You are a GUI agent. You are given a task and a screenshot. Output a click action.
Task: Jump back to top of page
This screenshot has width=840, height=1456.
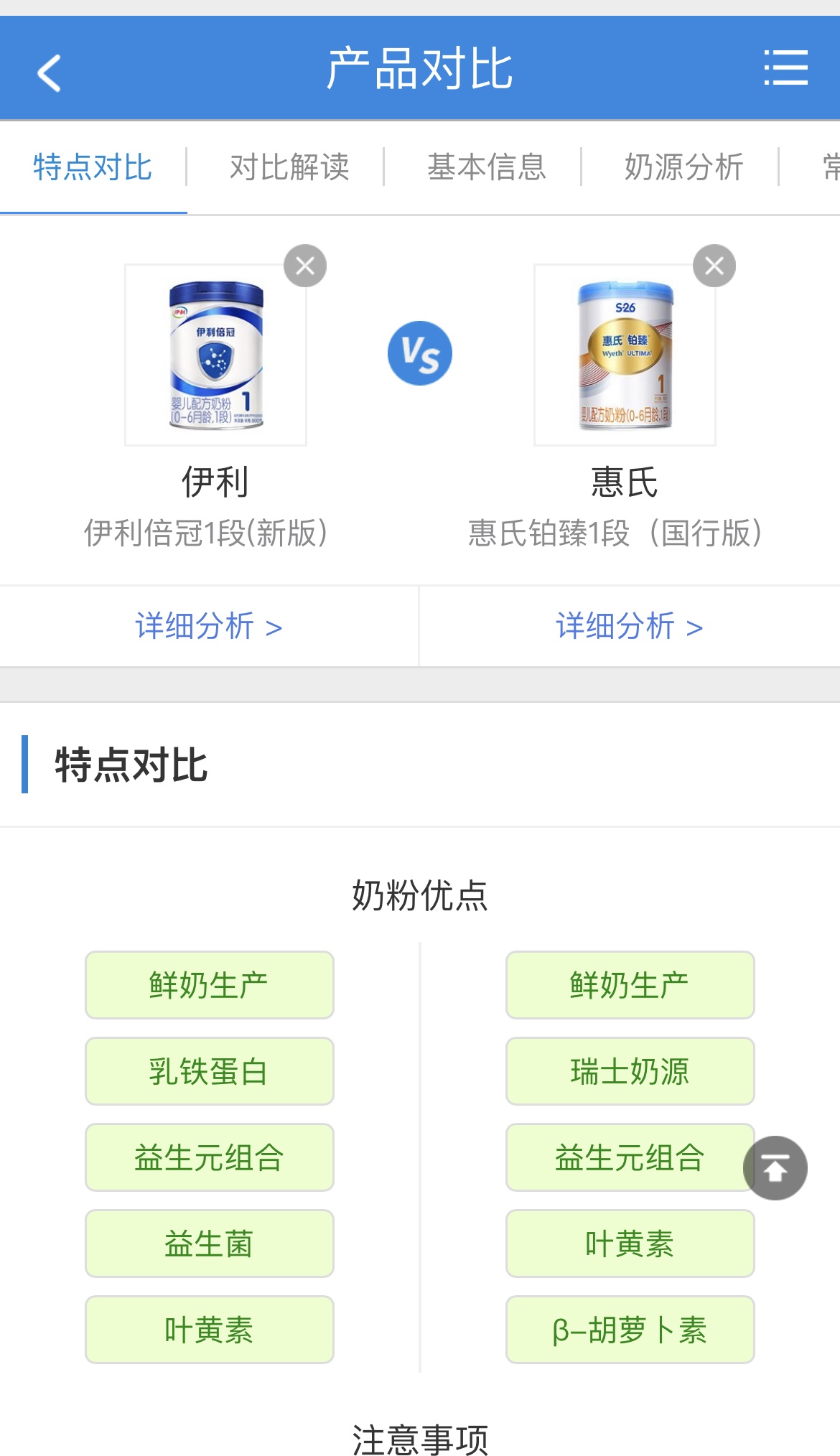(775, 1168)
